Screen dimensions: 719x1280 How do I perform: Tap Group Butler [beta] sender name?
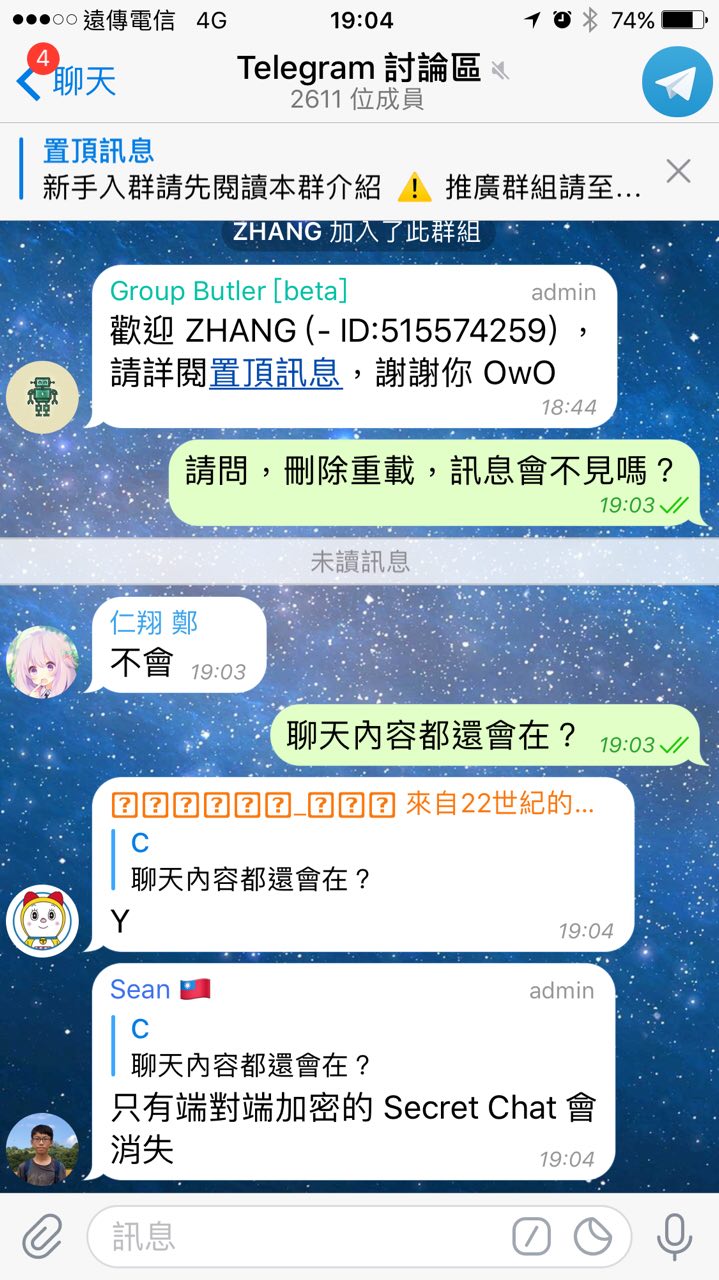[x=228, y=291]
